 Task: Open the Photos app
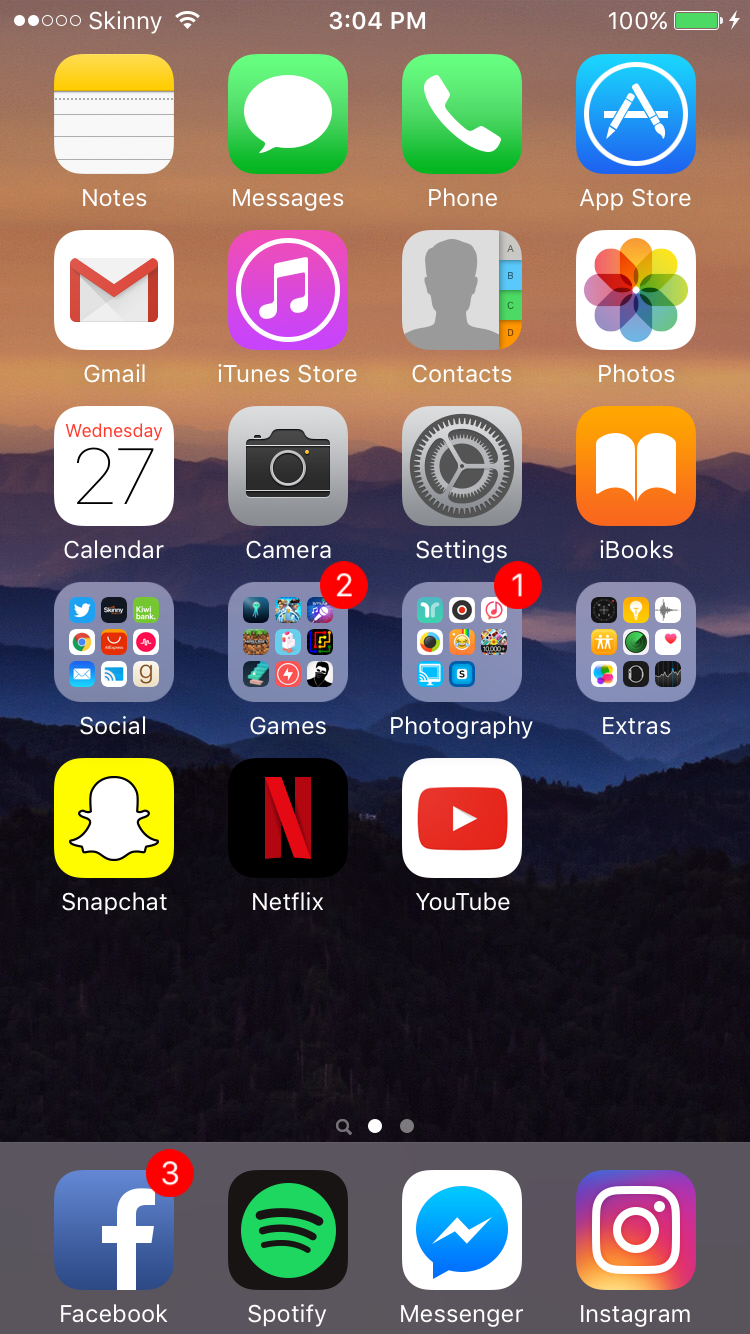point(636,290)
